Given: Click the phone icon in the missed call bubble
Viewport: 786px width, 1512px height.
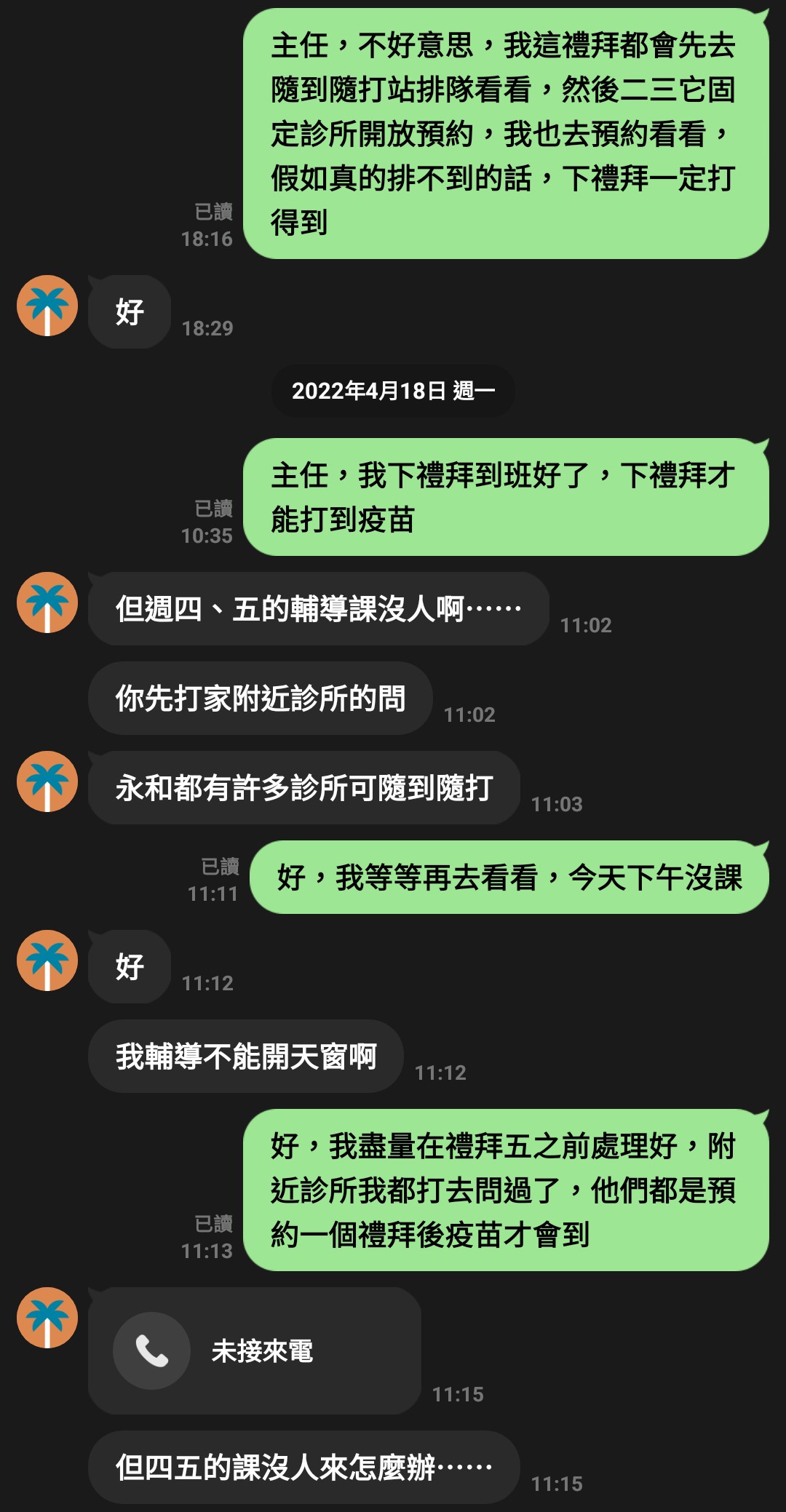Looking at the screenshot, I should [151, 1353].
